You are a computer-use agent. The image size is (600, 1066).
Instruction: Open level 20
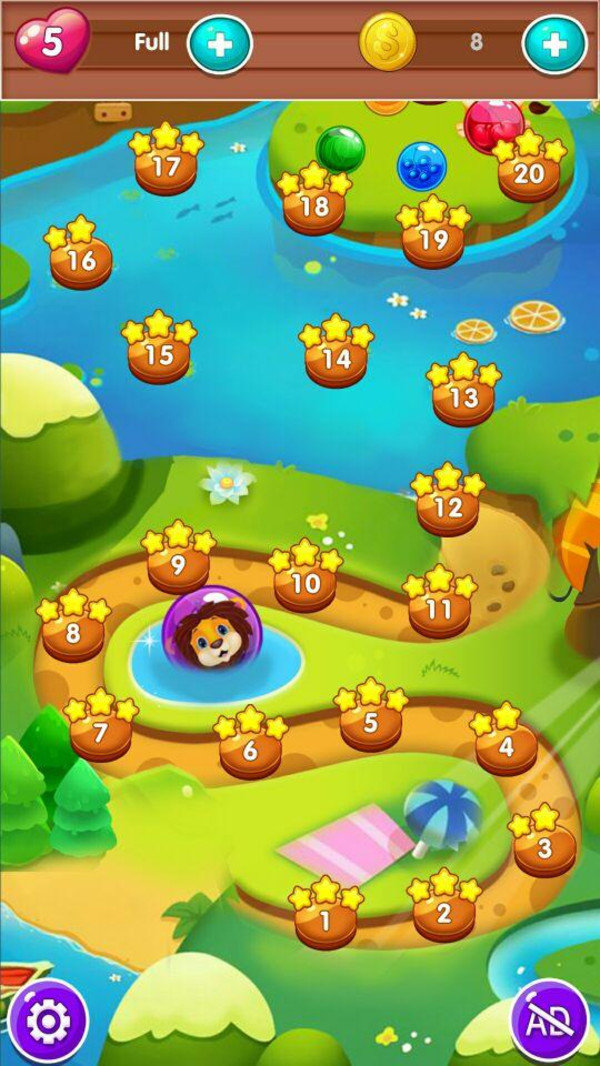click(x=528, y=174)
